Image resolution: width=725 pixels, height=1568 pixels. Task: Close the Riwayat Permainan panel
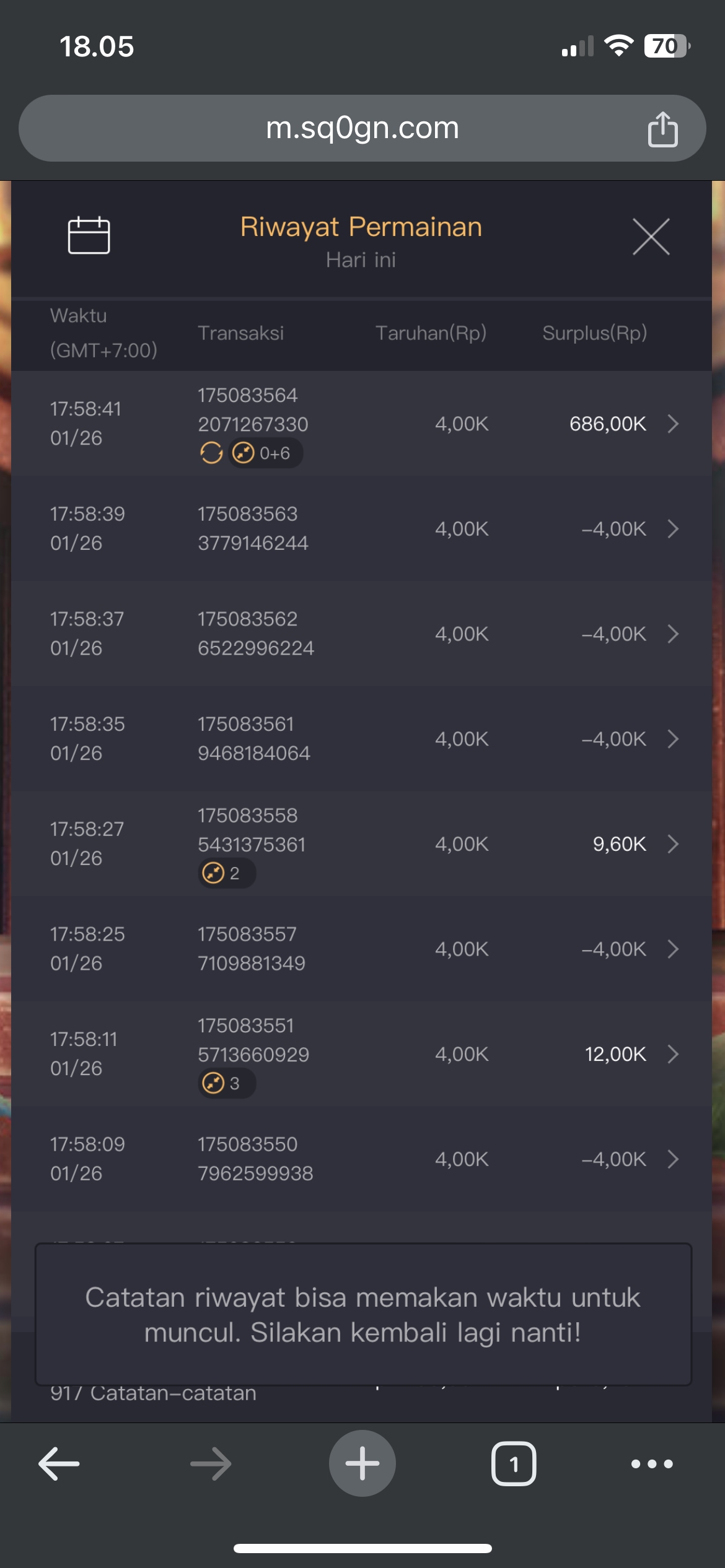(651, 237)
